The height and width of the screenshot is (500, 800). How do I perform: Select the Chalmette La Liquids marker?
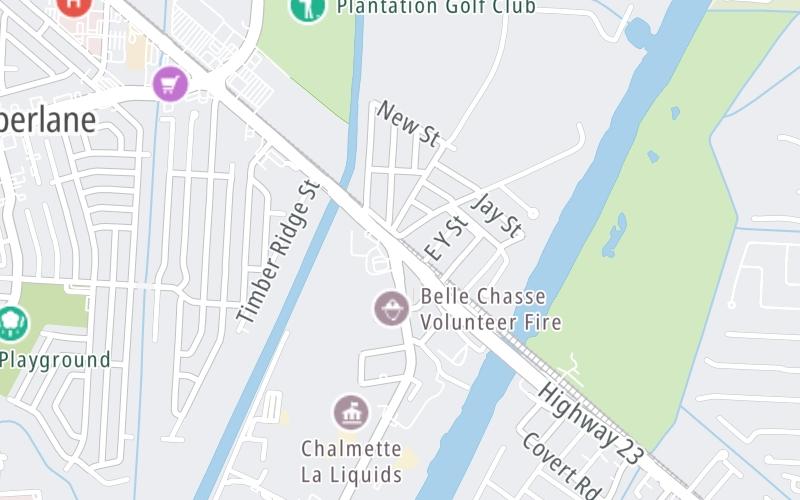pos(351,412)
